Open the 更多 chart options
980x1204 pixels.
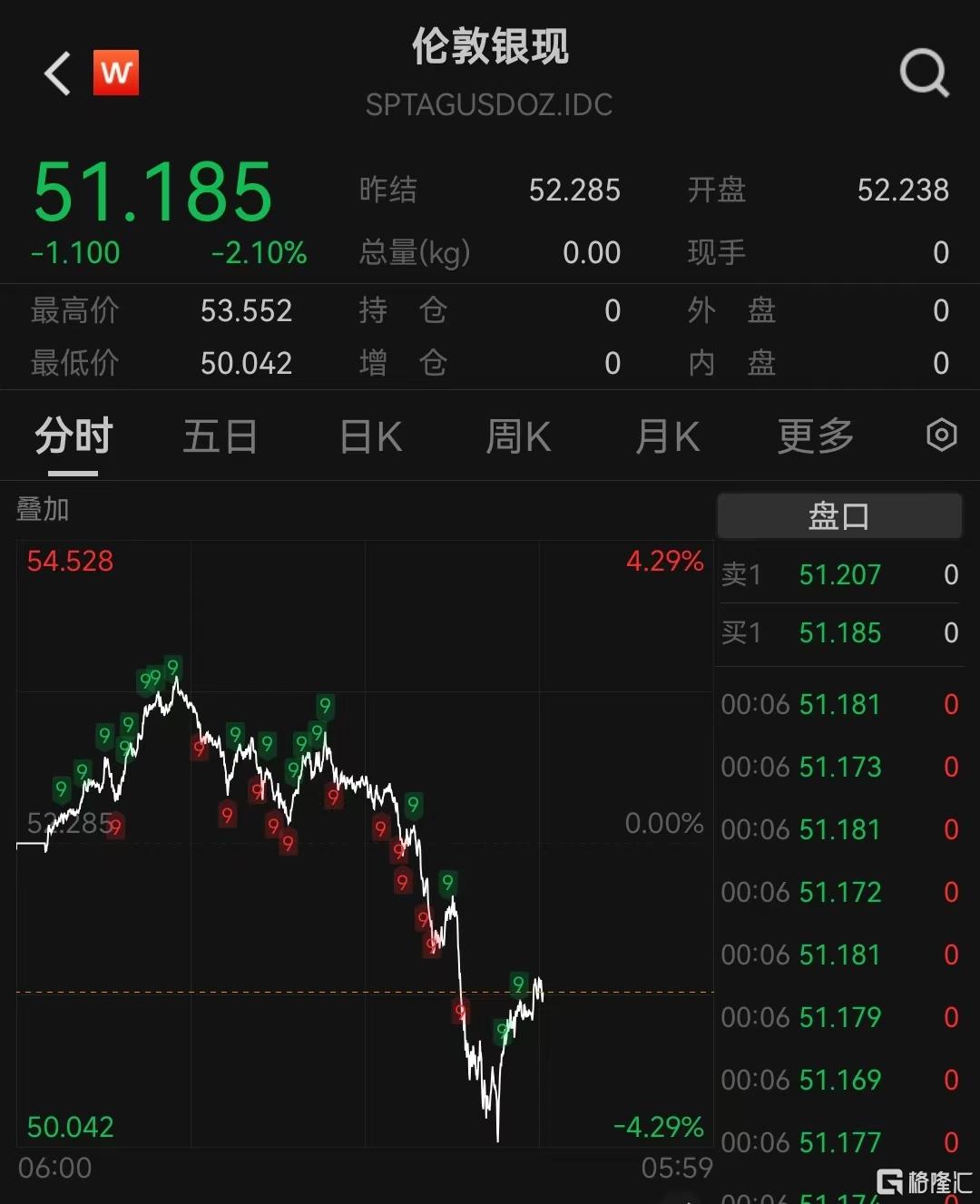[815, 436]
